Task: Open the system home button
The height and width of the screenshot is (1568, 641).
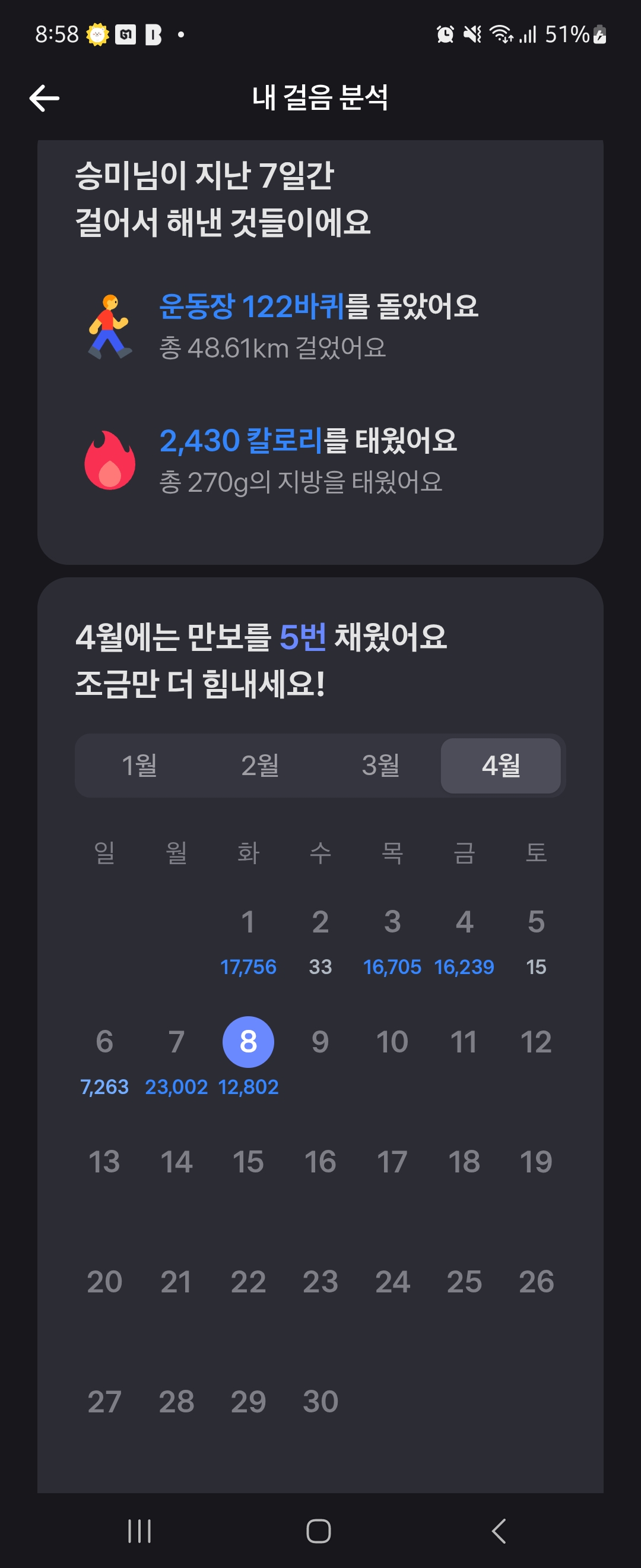Action: [319, 1531]
